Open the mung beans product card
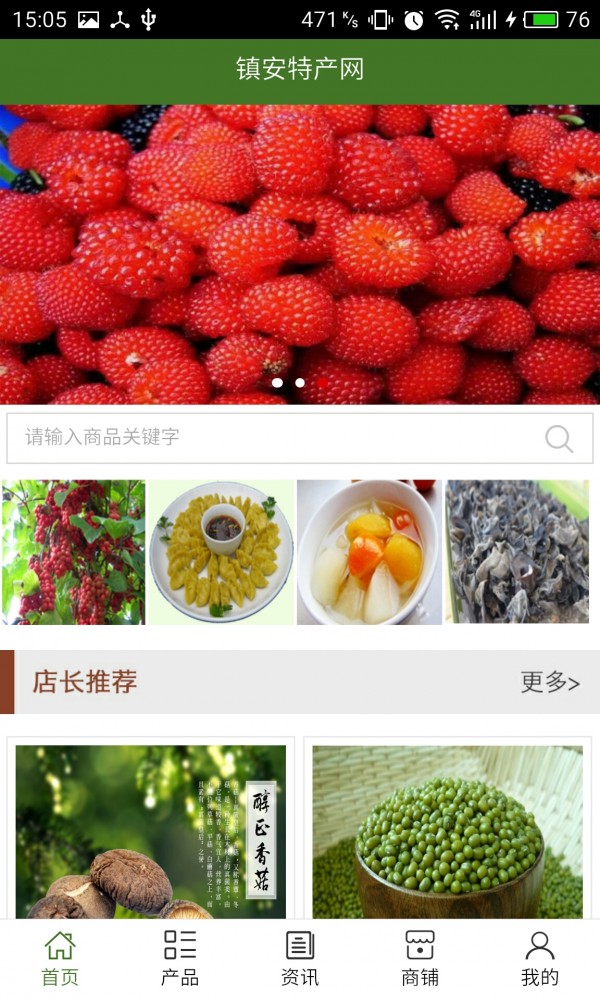The image size is (600, 1000). (x=447, y=830)
